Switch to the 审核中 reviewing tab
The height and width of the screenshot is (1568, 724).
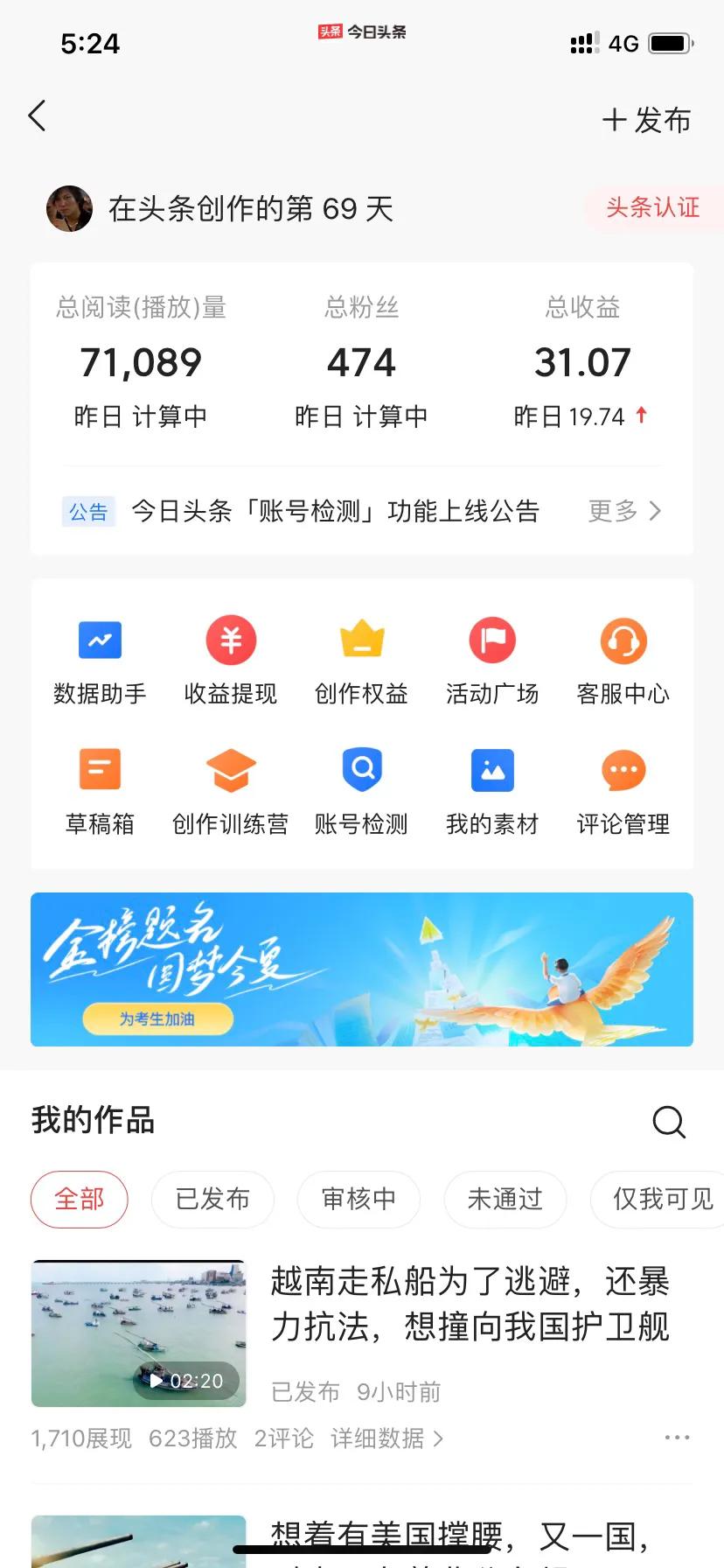[359, 1200]
